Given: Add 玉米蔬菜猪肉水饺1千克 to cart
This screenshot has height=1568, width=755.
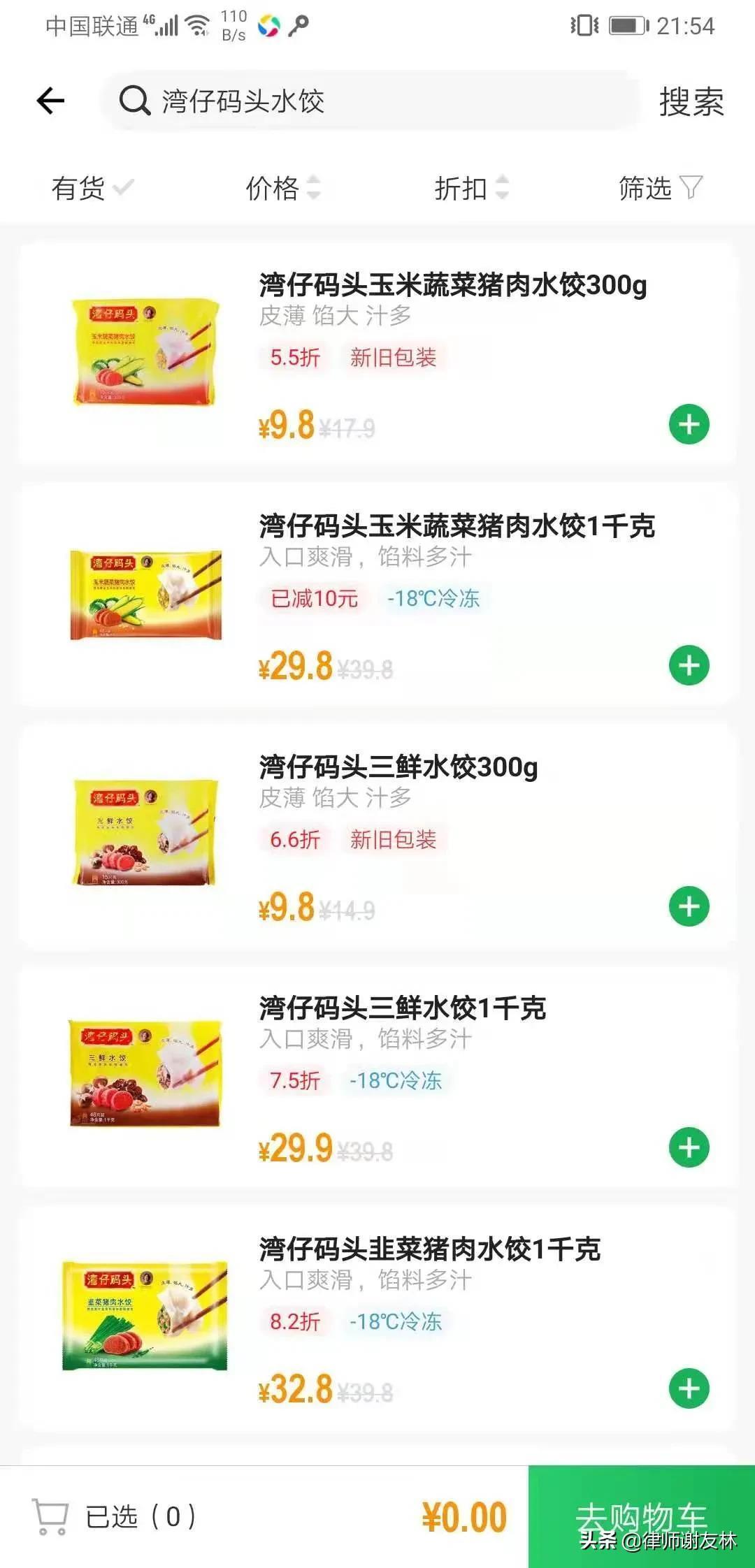Looking at the screenshot, I should pyautogui.click(x=689, y=665).
